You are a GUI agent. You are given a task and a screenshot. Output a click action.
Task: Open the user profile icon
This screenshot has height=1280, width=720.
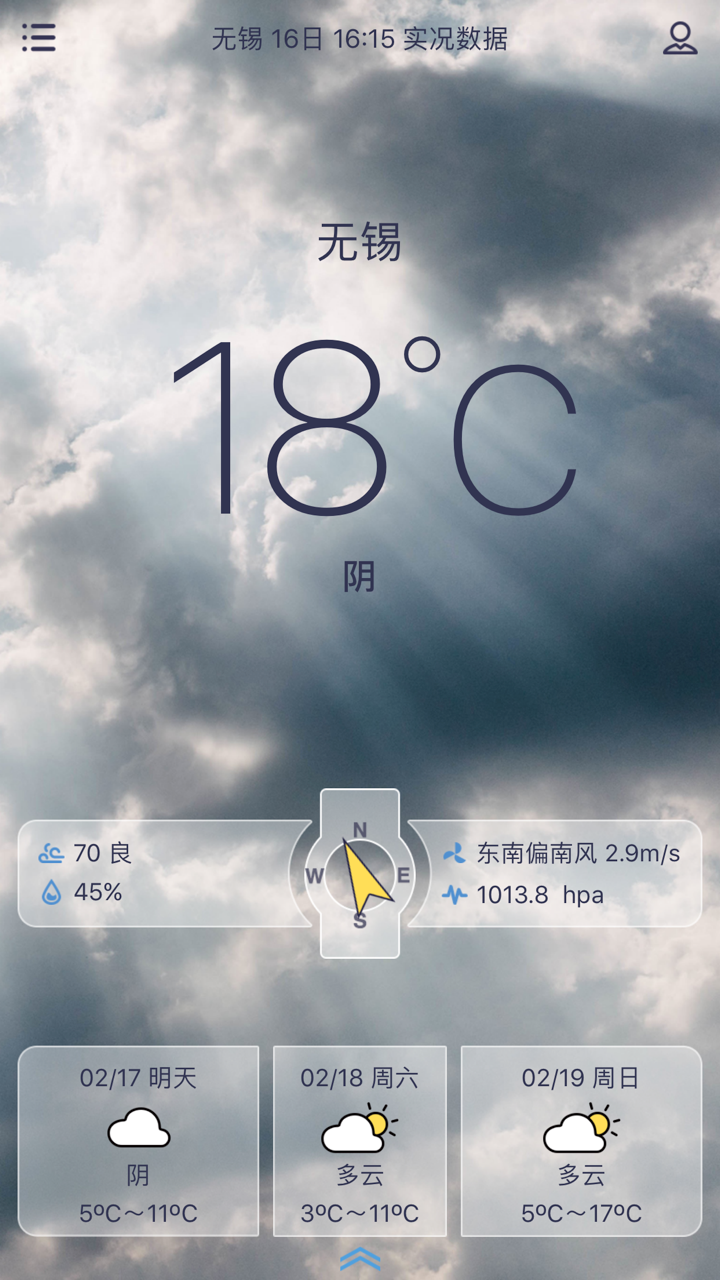[681, 40]
